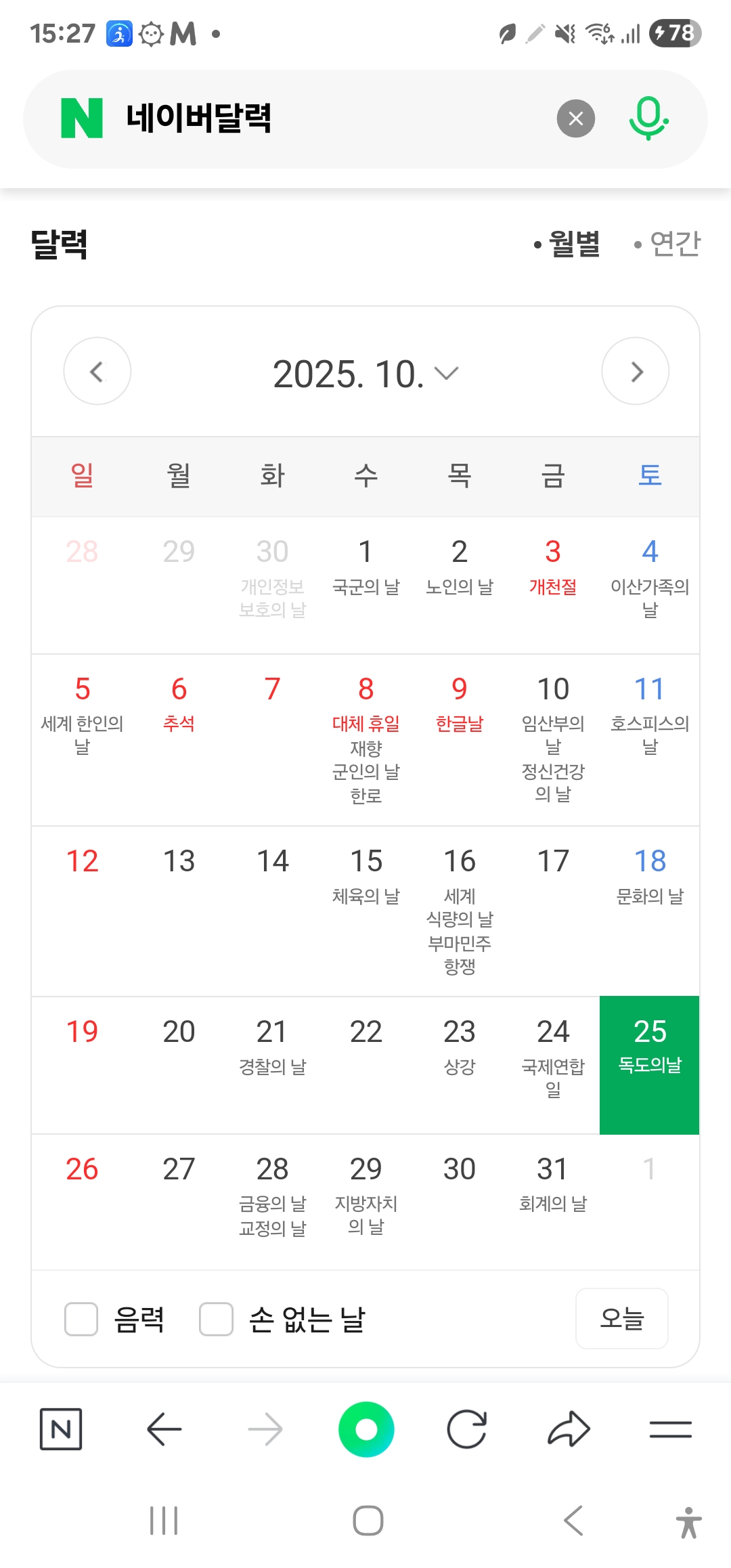Start voice search with the microphone

[x=648, y=118]
